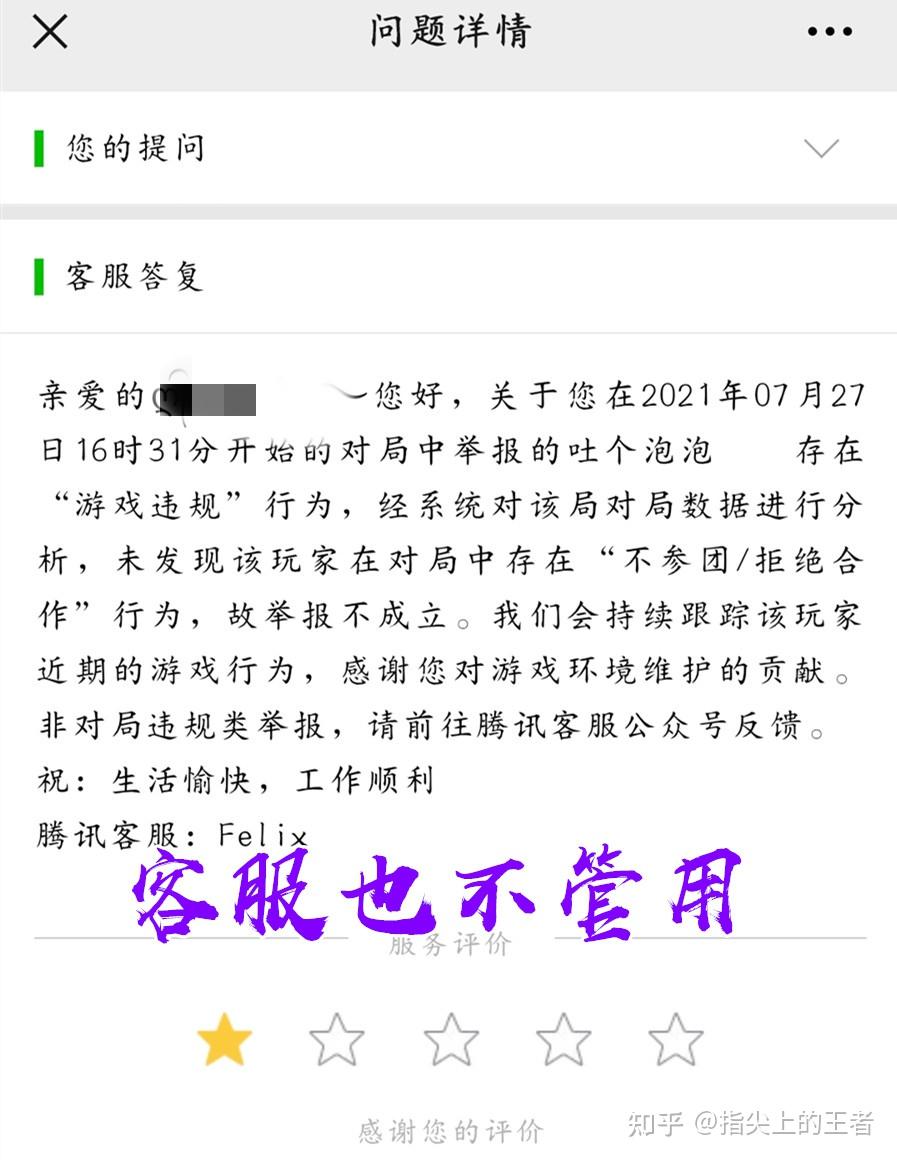The width and height of the screenshot is (897, 1160).
Task: Close the 问题详情 page
Action: (x=49, y=32)
